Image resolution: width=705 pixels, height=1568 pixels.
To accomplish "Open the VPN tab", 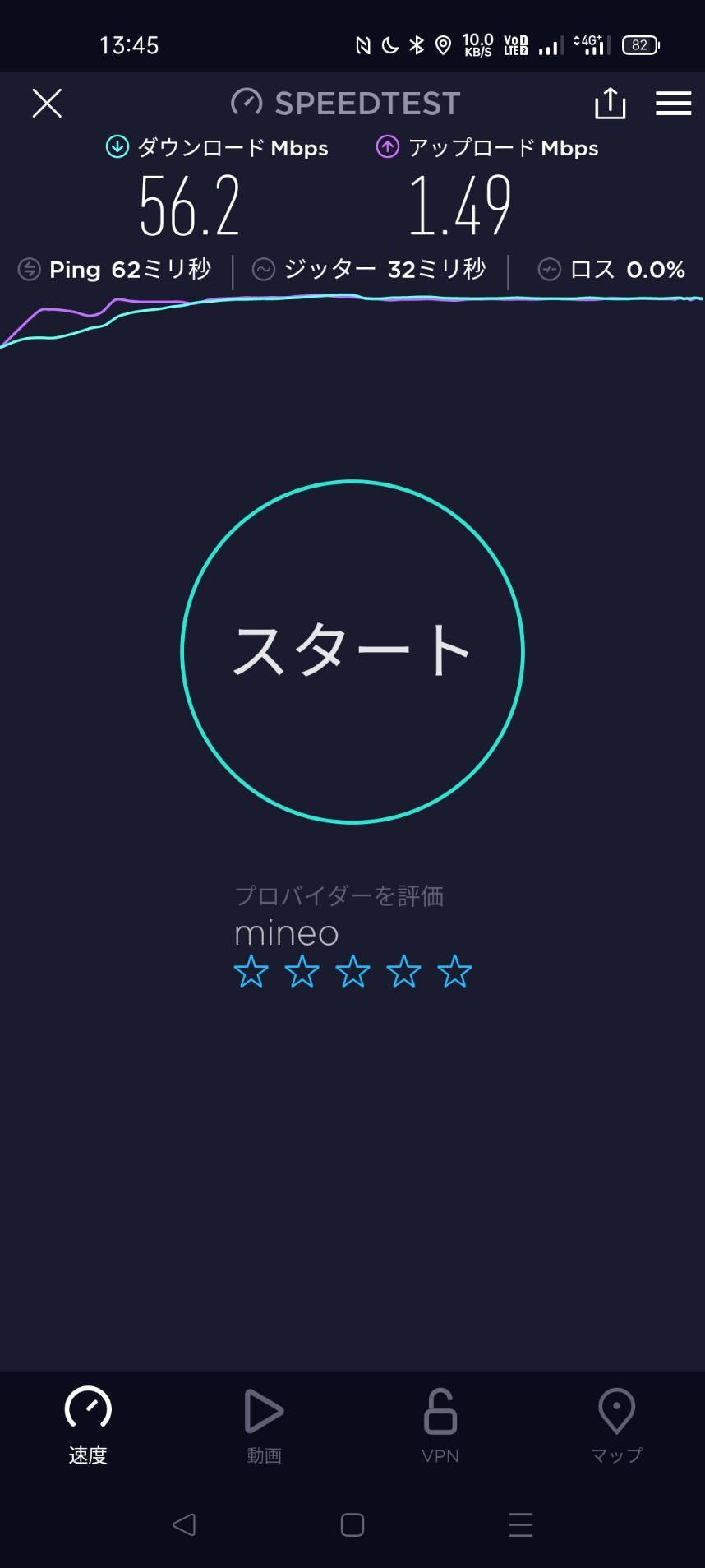I will 440,1425.
